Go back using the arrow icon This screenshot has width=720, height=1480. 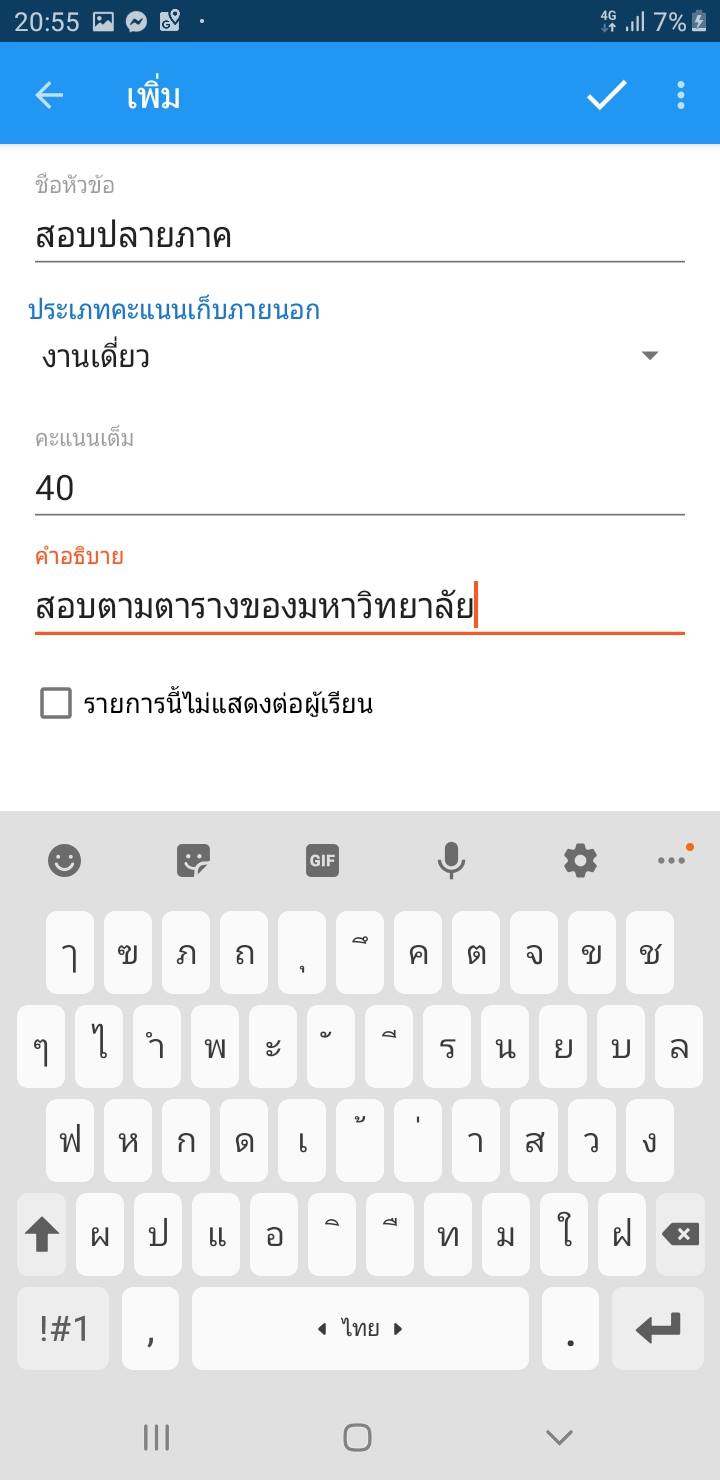(49, 96)
